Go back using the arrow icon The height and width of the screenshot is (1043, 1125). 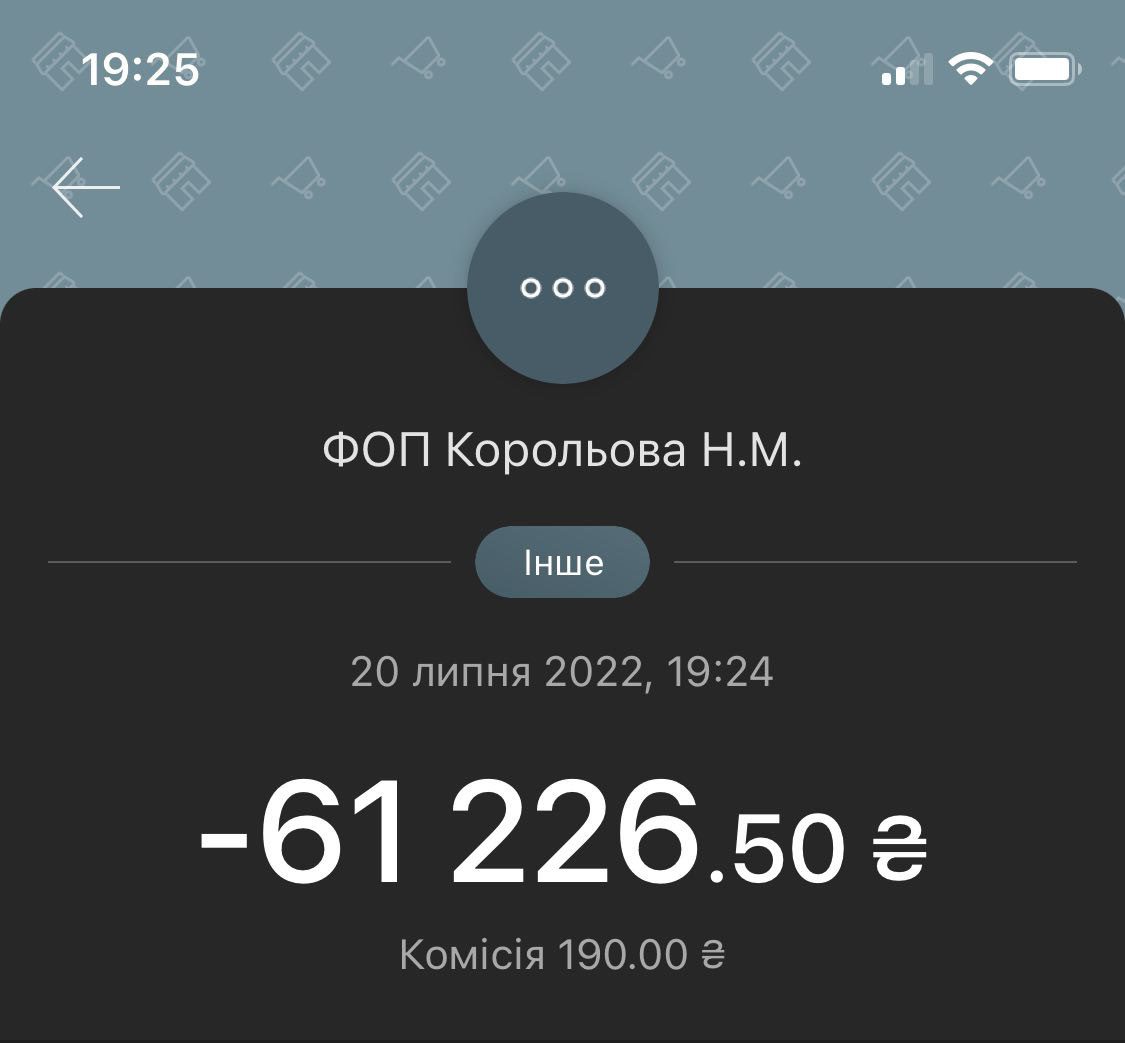pyautogui.click(x=86, y=187)
